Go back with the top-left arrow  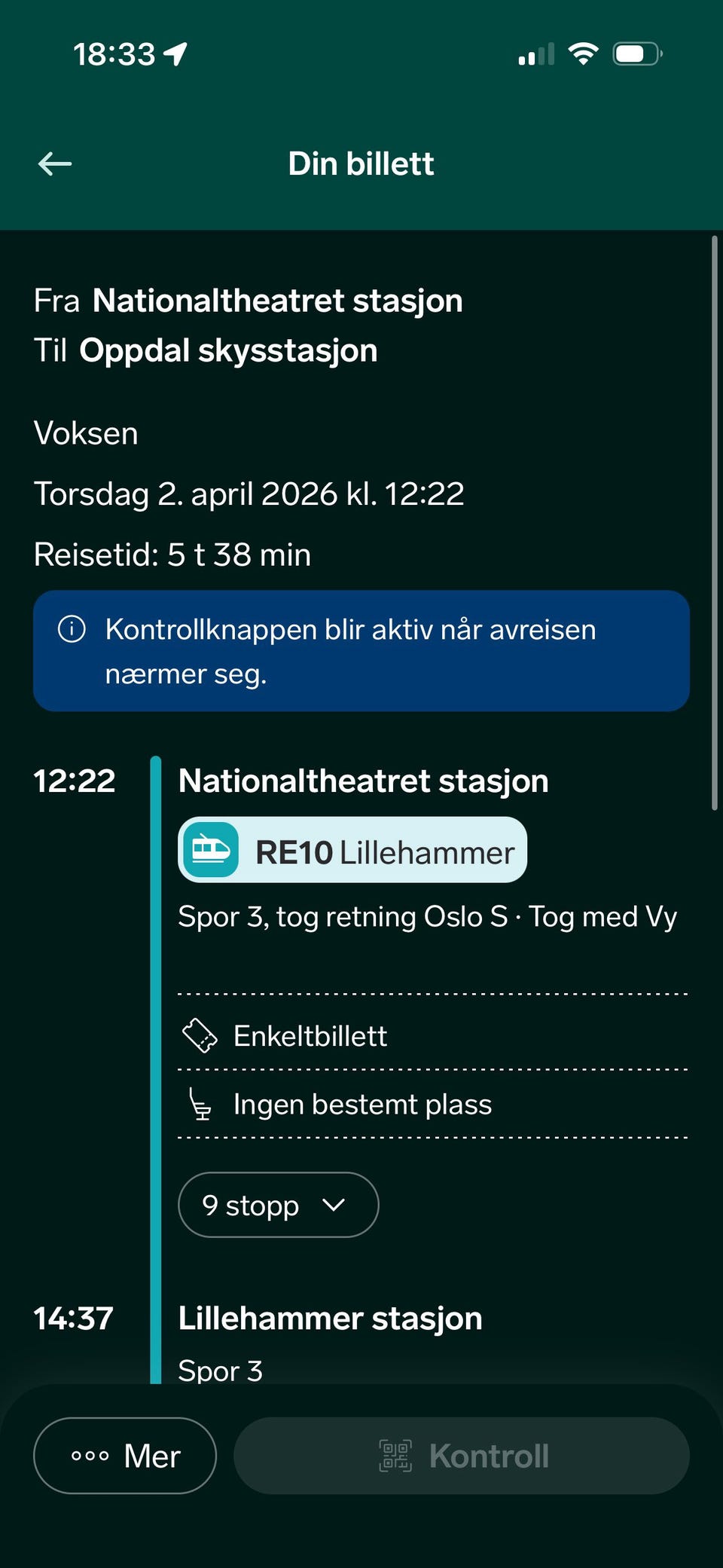click(x=55, y=164)
